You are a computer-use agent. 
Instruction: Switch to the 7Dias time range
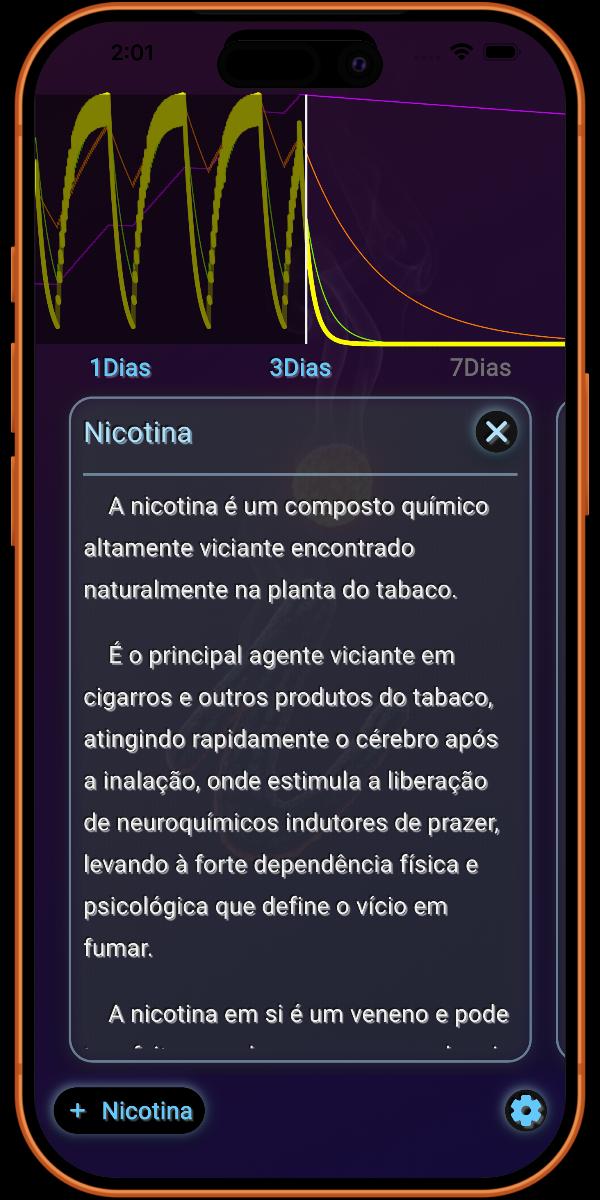(x=480, y=368)
